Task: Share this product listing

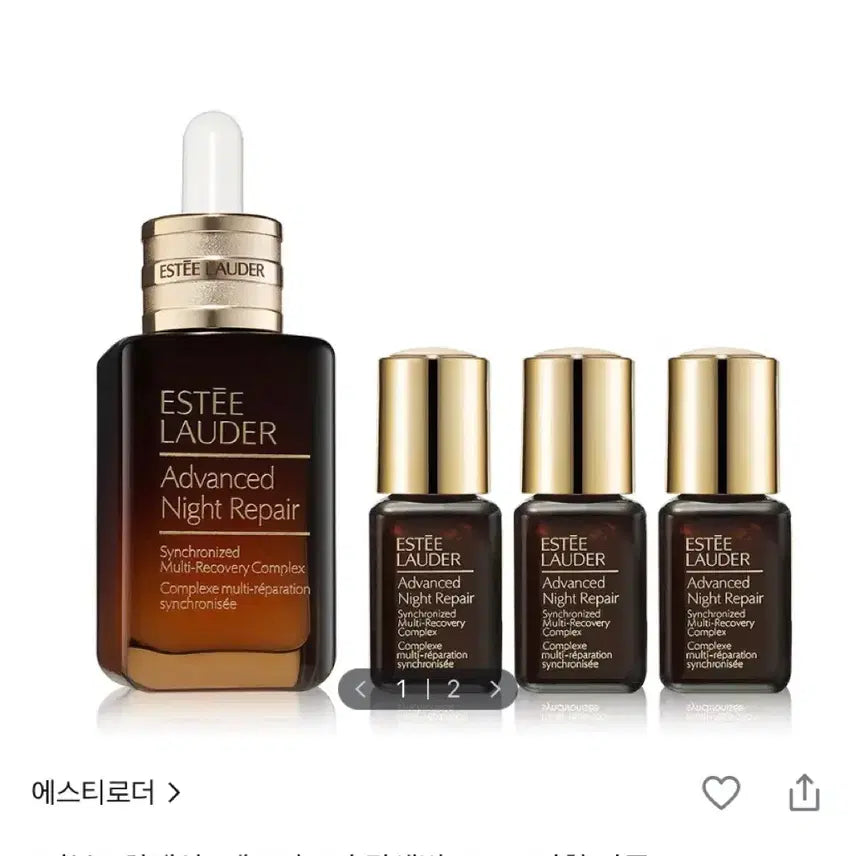Action: coord(804,793)
